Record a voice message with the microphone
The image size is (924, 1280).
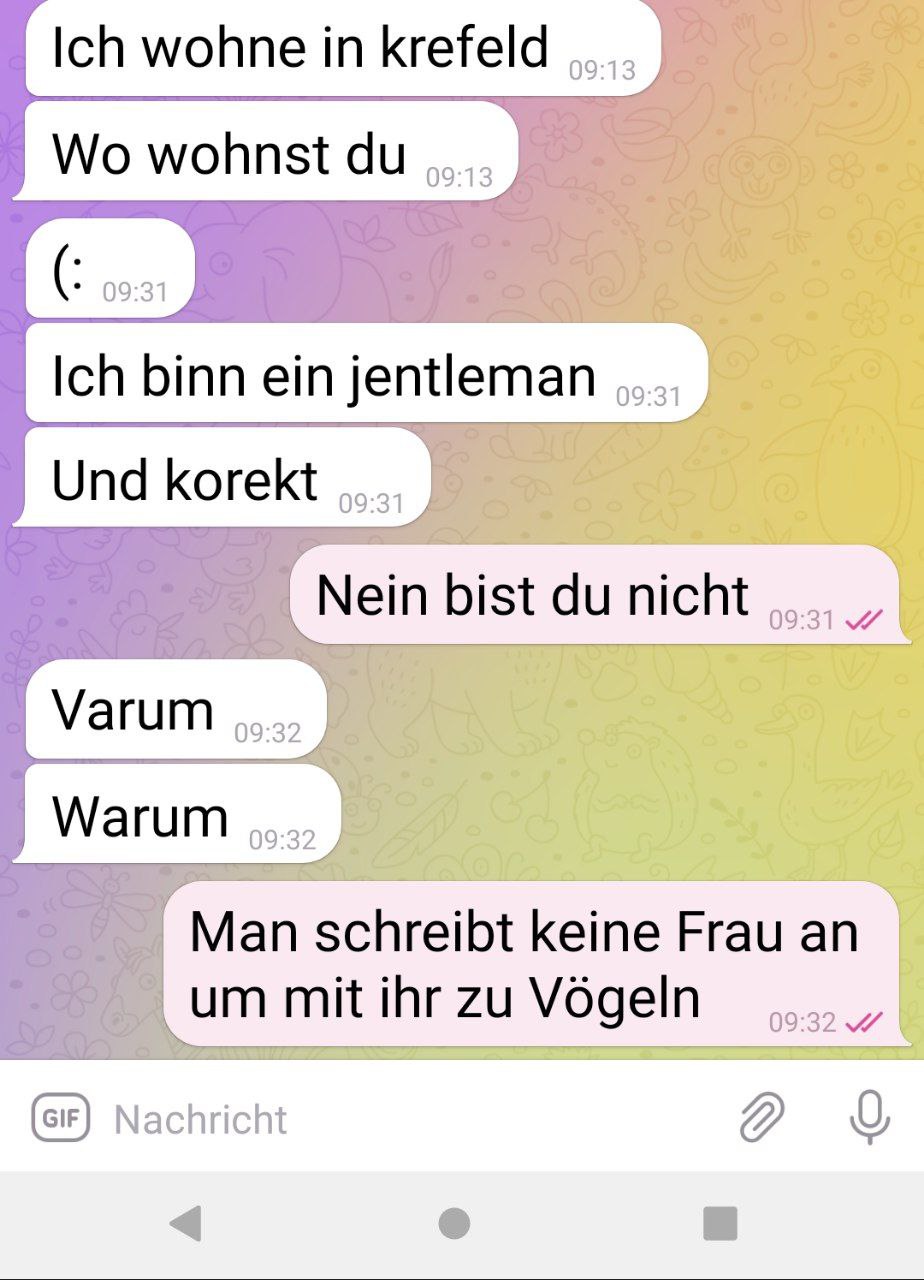[x=869, y=1117]
